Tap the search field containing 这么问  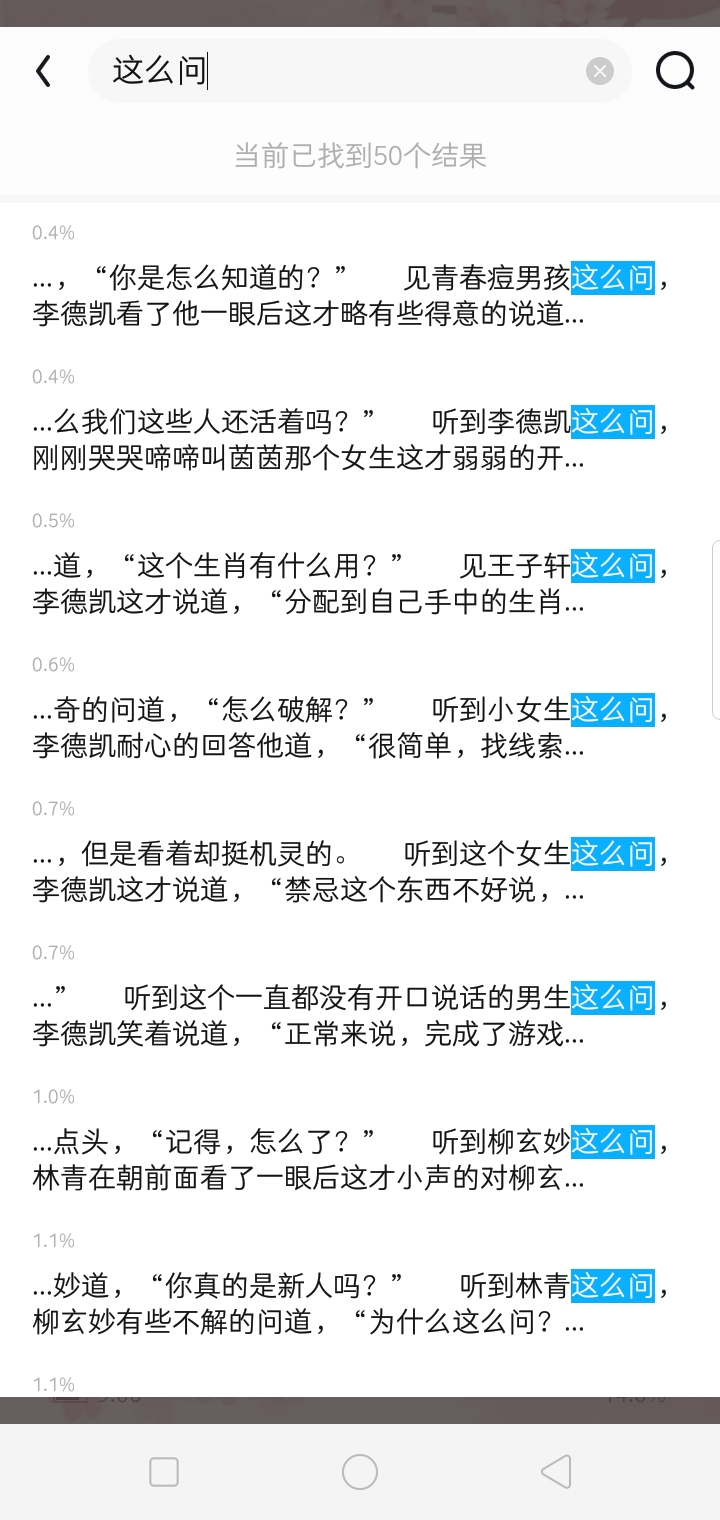[340, 71]
